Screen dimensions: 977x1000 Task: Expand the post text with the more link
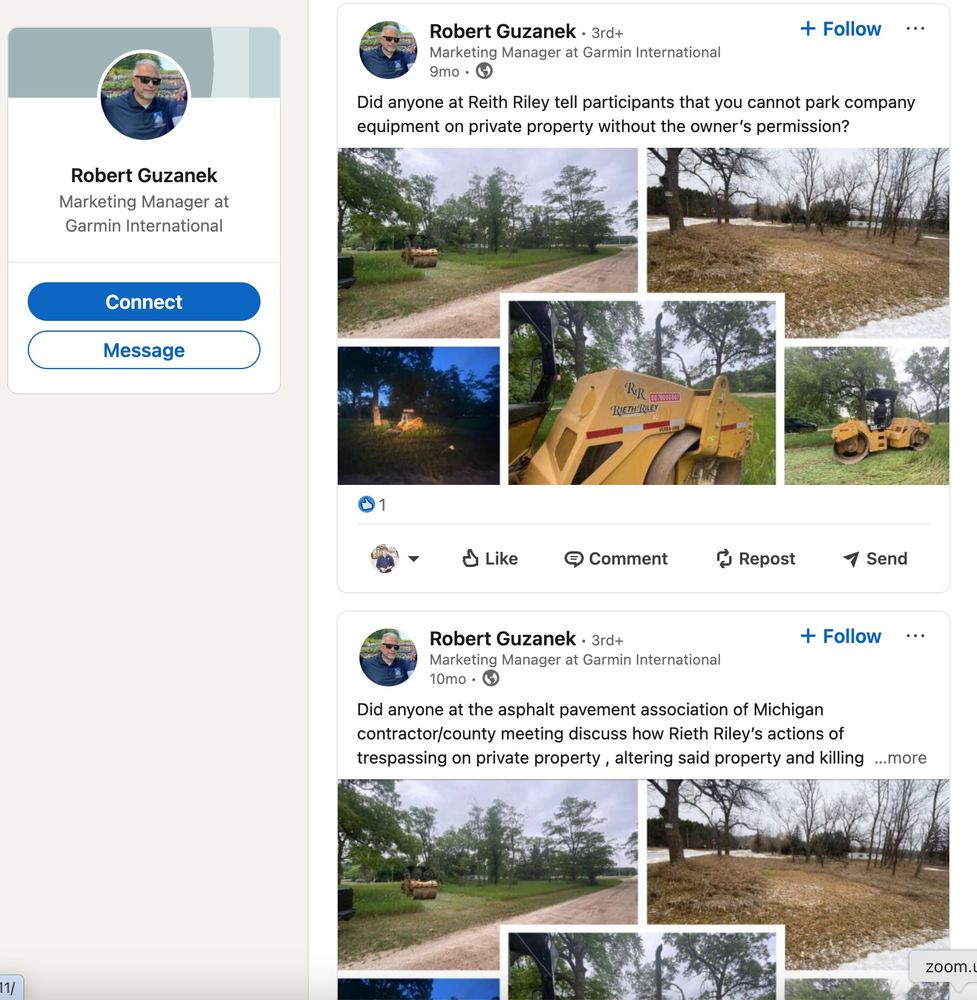coord(899,758)
